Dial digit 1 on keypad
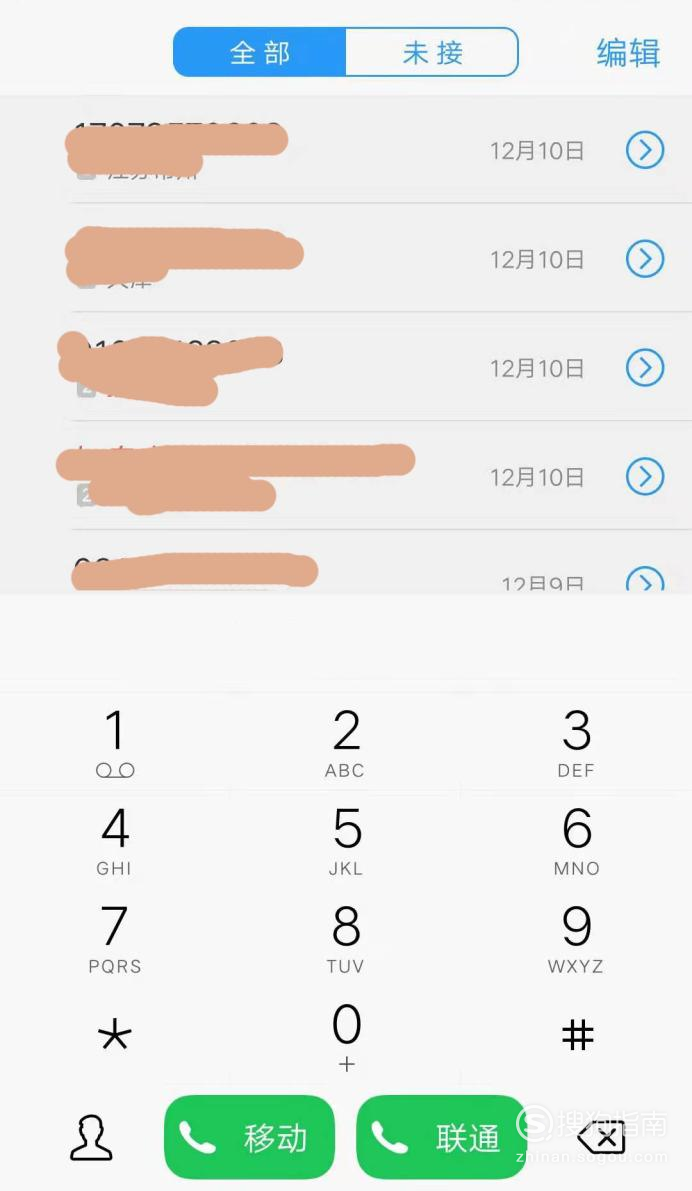This screenshot has height=1191, width=692. [x=115, y=742]
